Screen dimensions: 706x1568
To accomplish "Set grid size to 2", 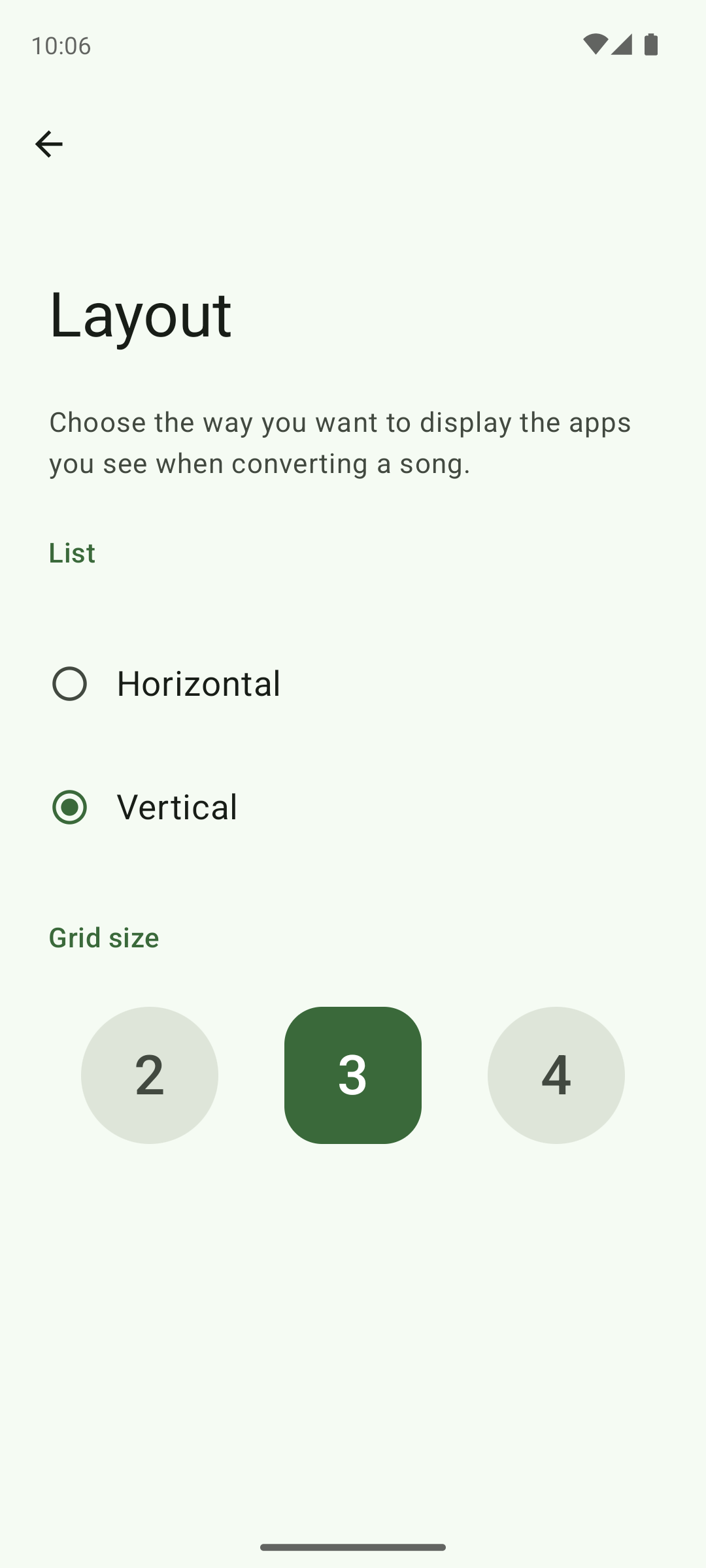I will tap(150, 1075).
